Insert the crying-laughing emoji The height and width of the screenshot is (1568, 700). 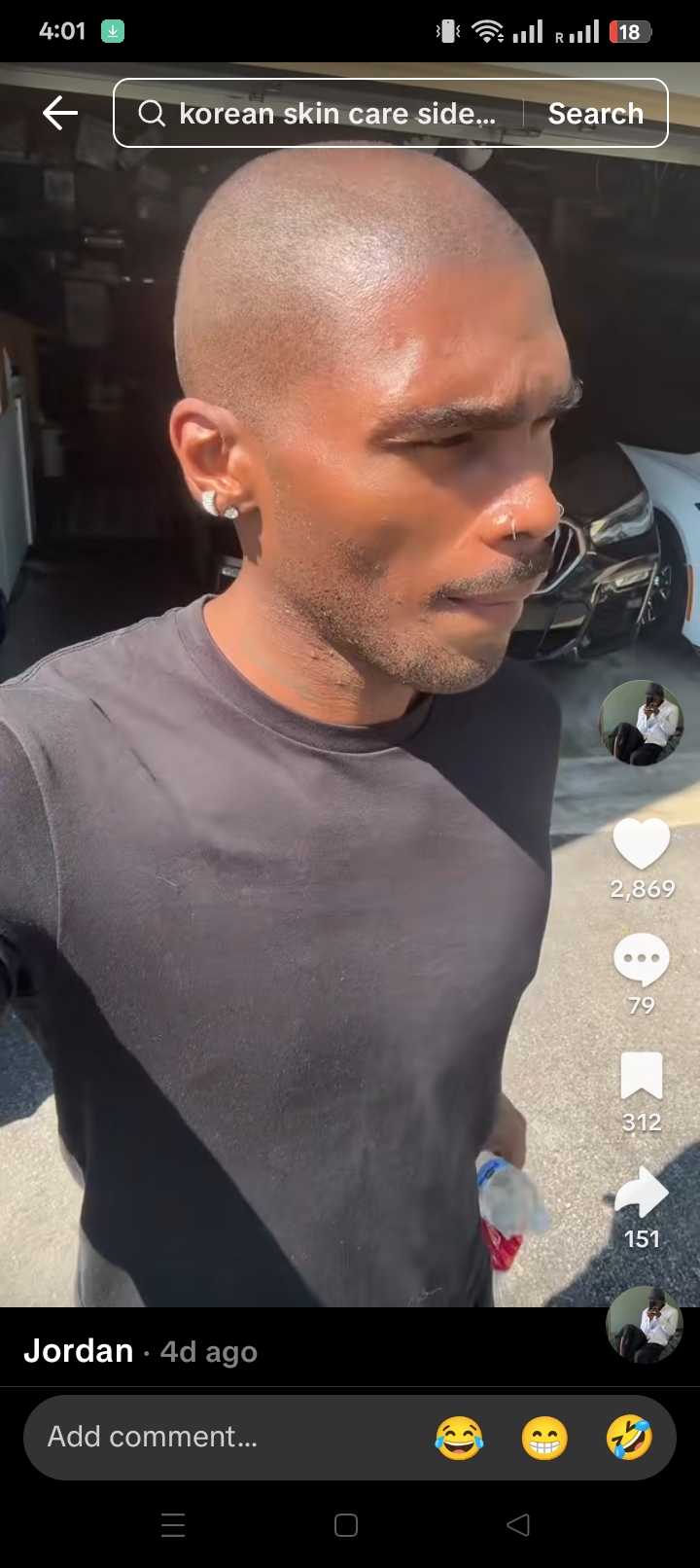(459, 1438)
